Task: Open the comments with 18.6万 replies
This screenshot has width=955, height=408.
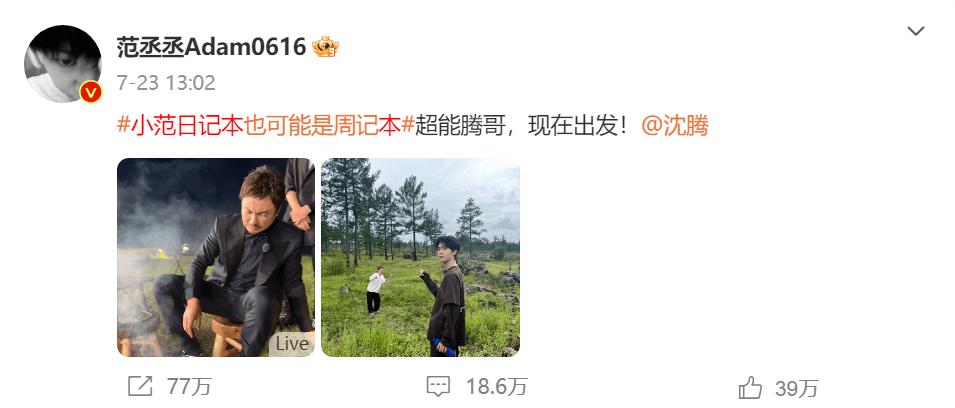Action: click(x=476, y=386)
